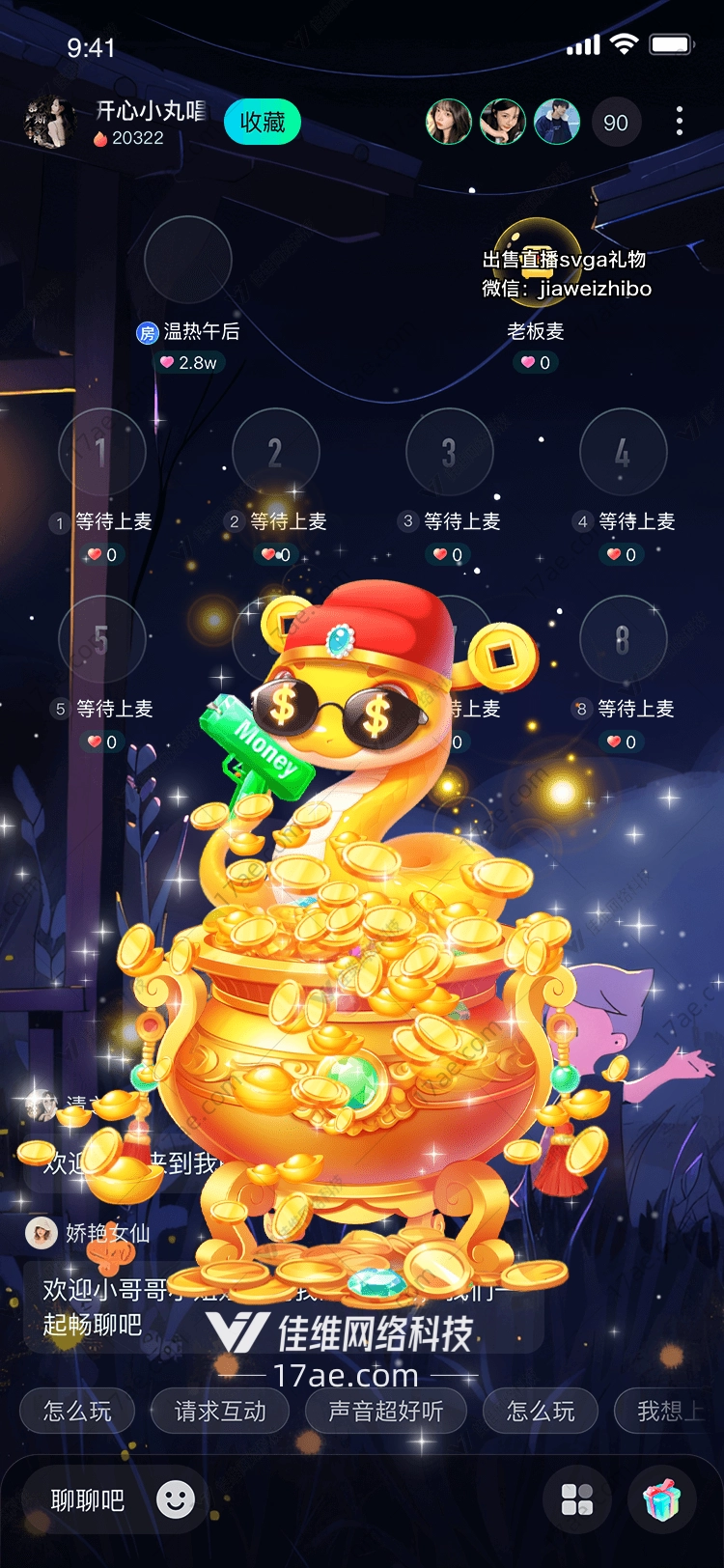724x1568 pixels.
Task: Open the four-square more features grid
Action: (577, 1500)
